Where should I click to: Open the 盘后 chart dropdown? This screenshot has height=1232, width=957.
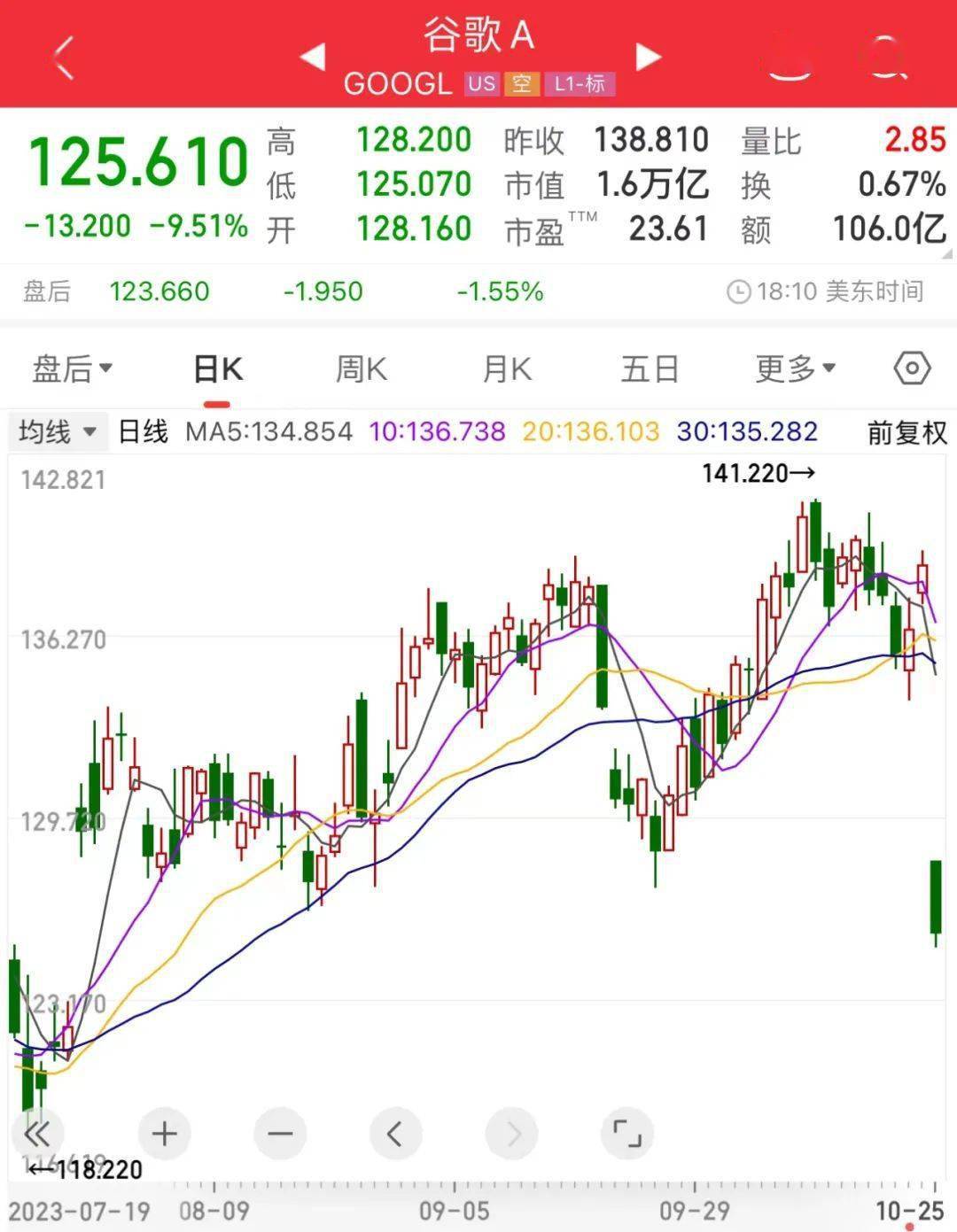pos(72,368)
